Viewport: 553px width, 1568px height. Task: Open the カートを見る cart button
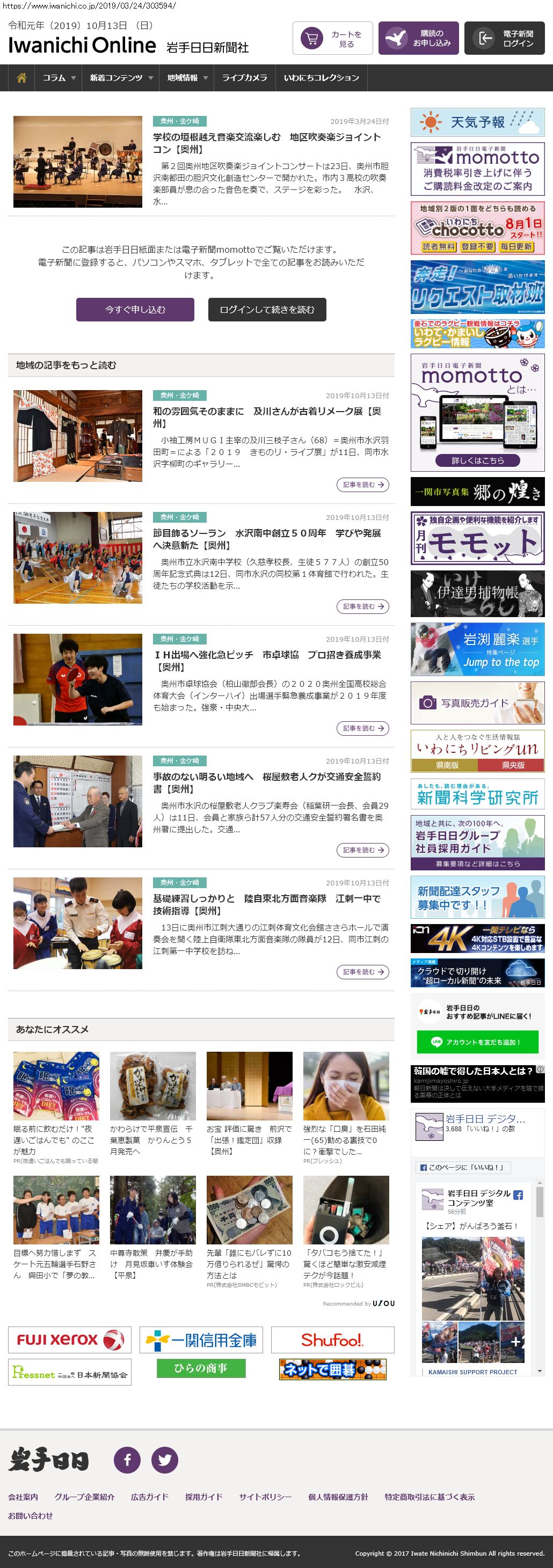point(332,38)
